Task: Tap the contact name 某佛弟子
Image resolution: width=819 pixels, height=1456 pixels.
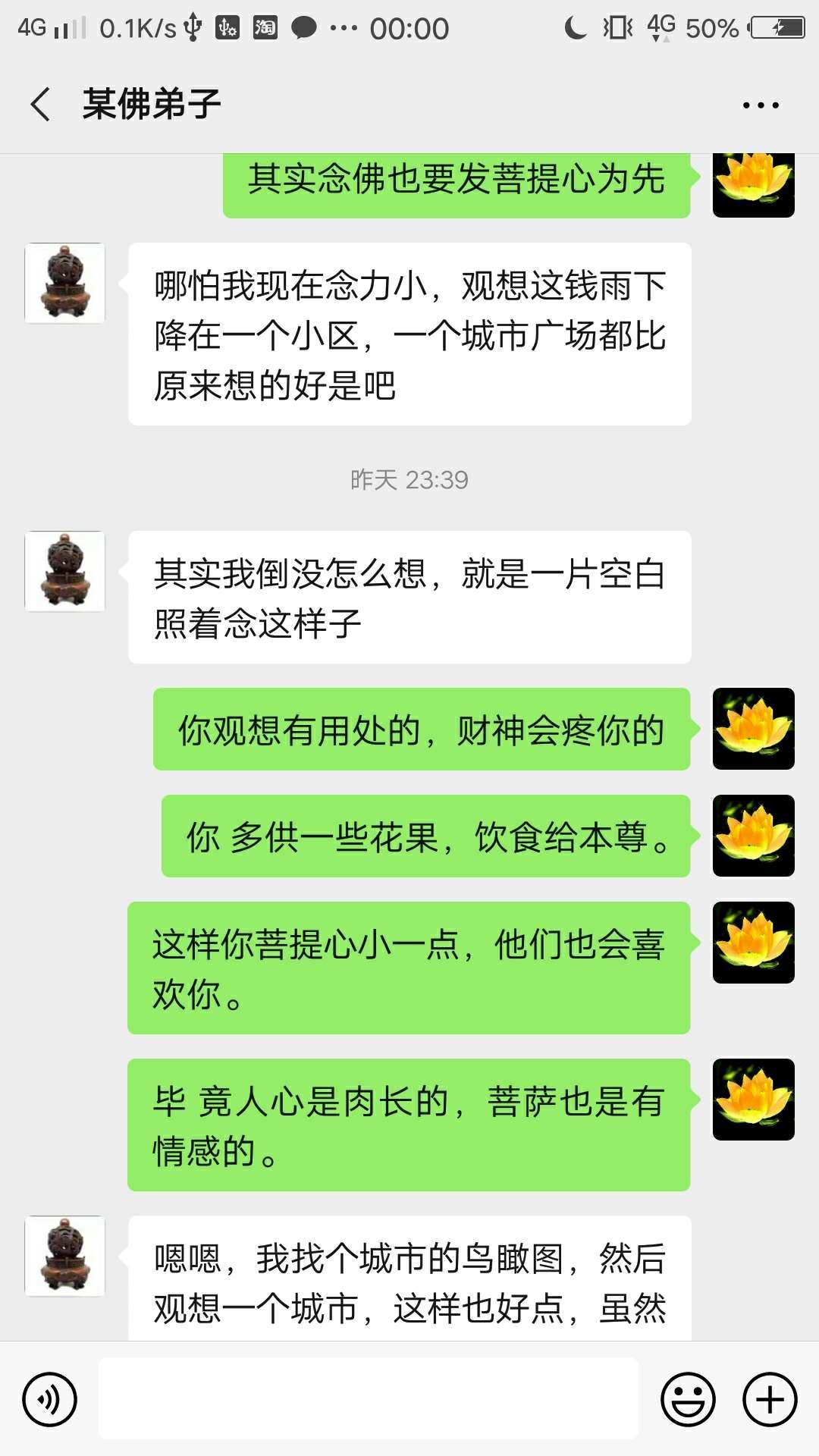Action: pos(150,104)
